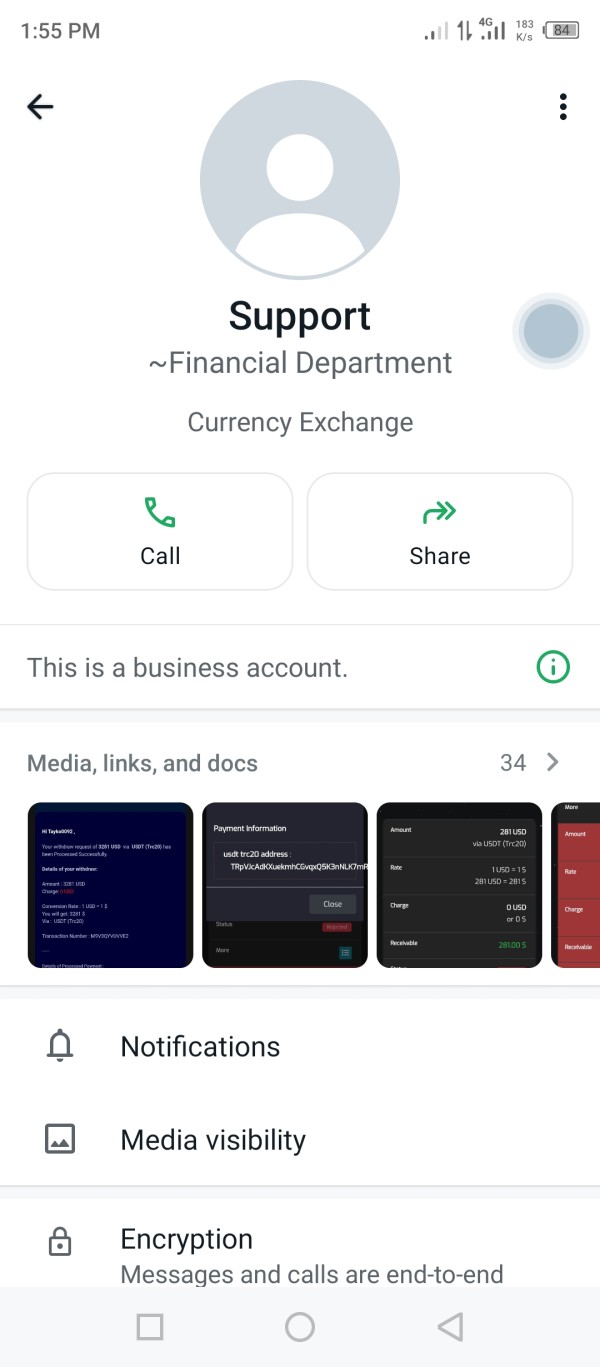The height and width of the screenshot is (1367, 600).
Task: Open the three-dot overflow menu
Action: (564, 107)
